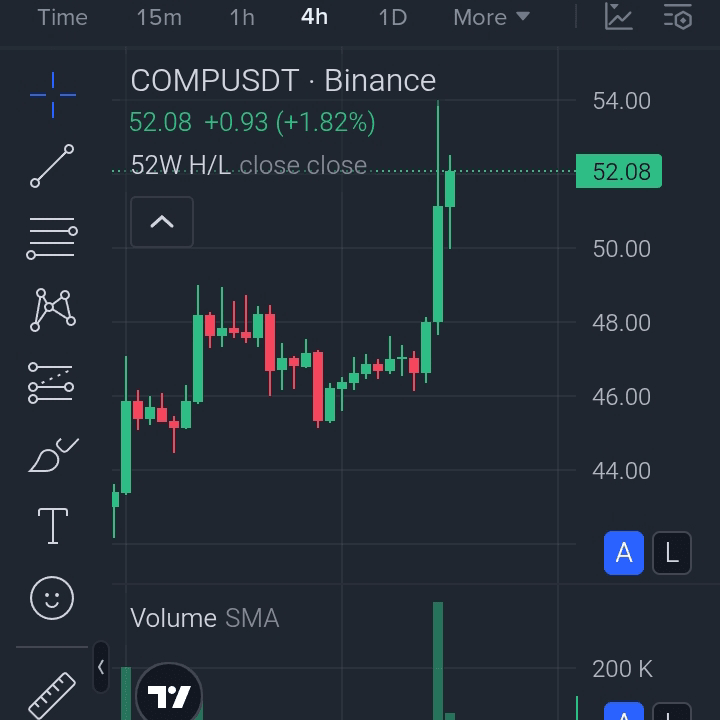Open the chart indicators icon
This screenshot has height=720, width=720.
pos(619,16)
